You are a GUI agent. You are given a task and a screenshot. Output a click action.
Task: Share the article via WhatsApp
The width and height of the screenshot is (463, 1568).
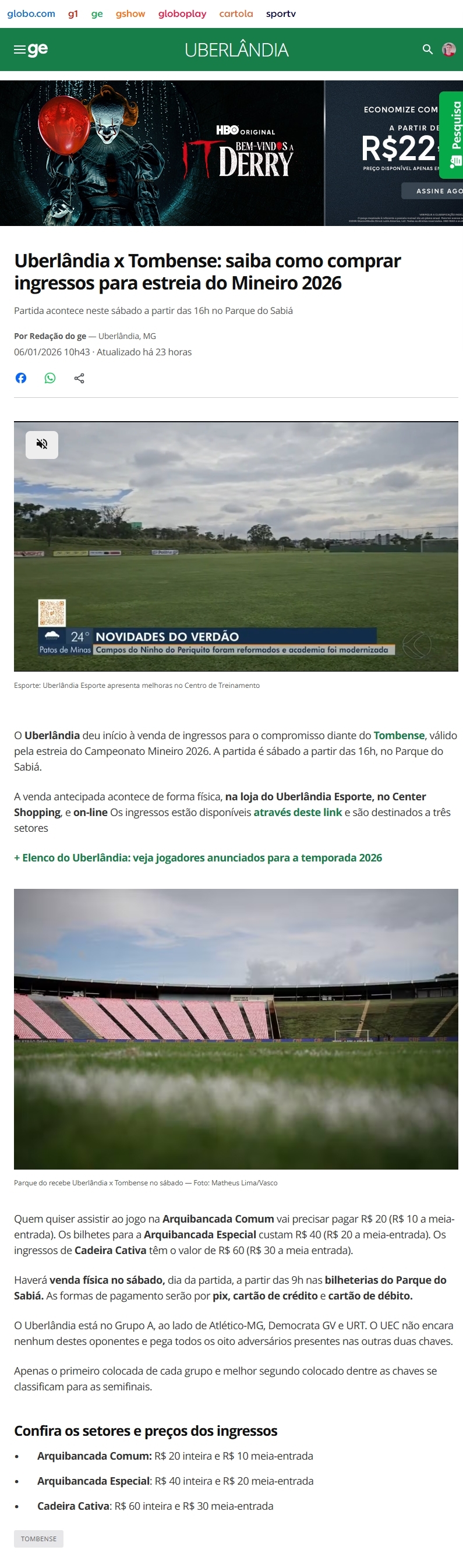coord(50,378)
